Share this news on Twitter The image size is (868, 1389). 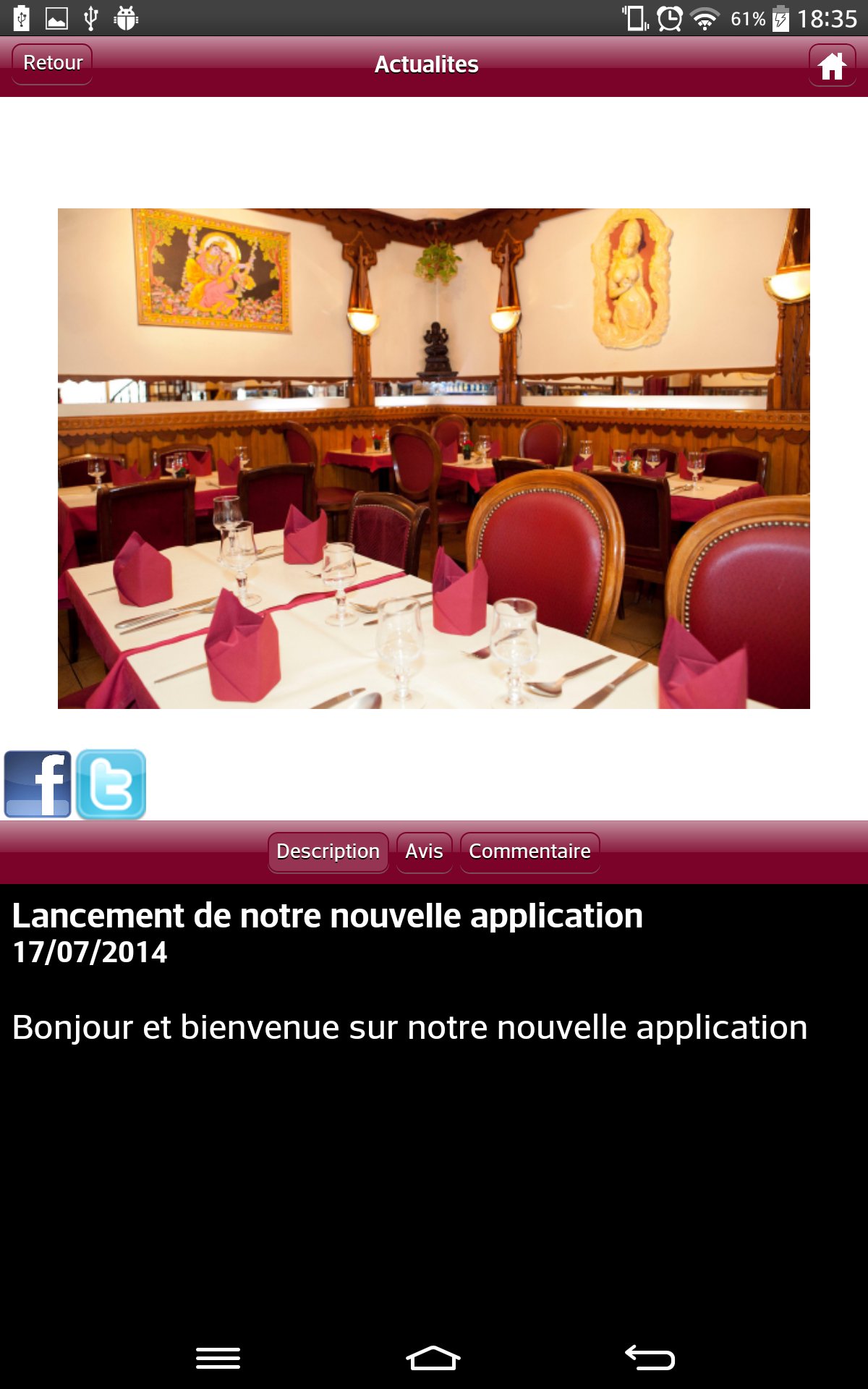click(x=111, y=784)
